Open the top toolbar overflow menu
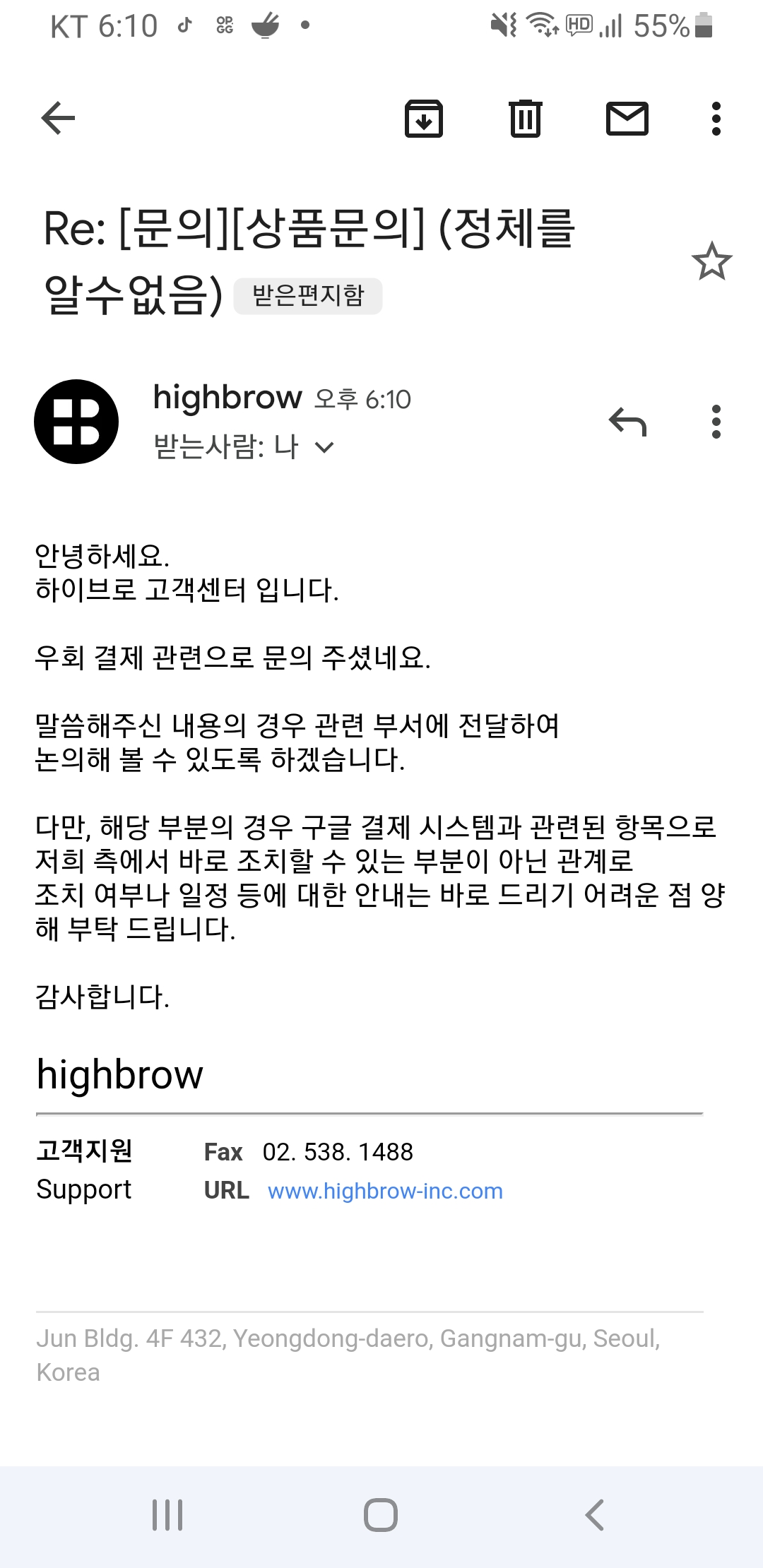The height and width of the screenshot is (1568, 763). coord(716,119)
